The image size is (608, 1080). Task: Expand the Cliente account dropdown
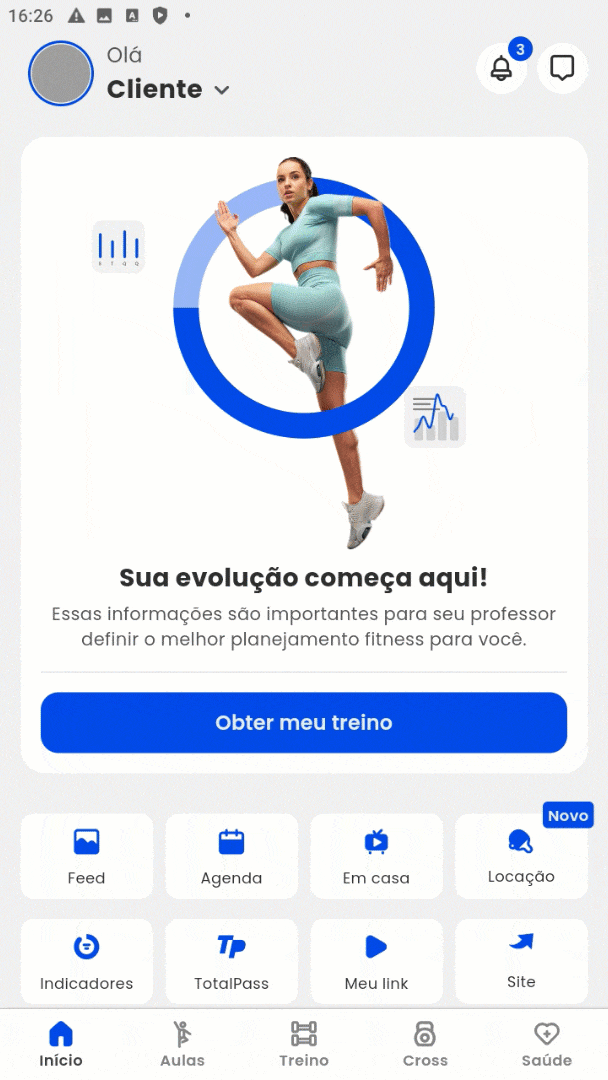pyautogui.click(x=221, y=90)
